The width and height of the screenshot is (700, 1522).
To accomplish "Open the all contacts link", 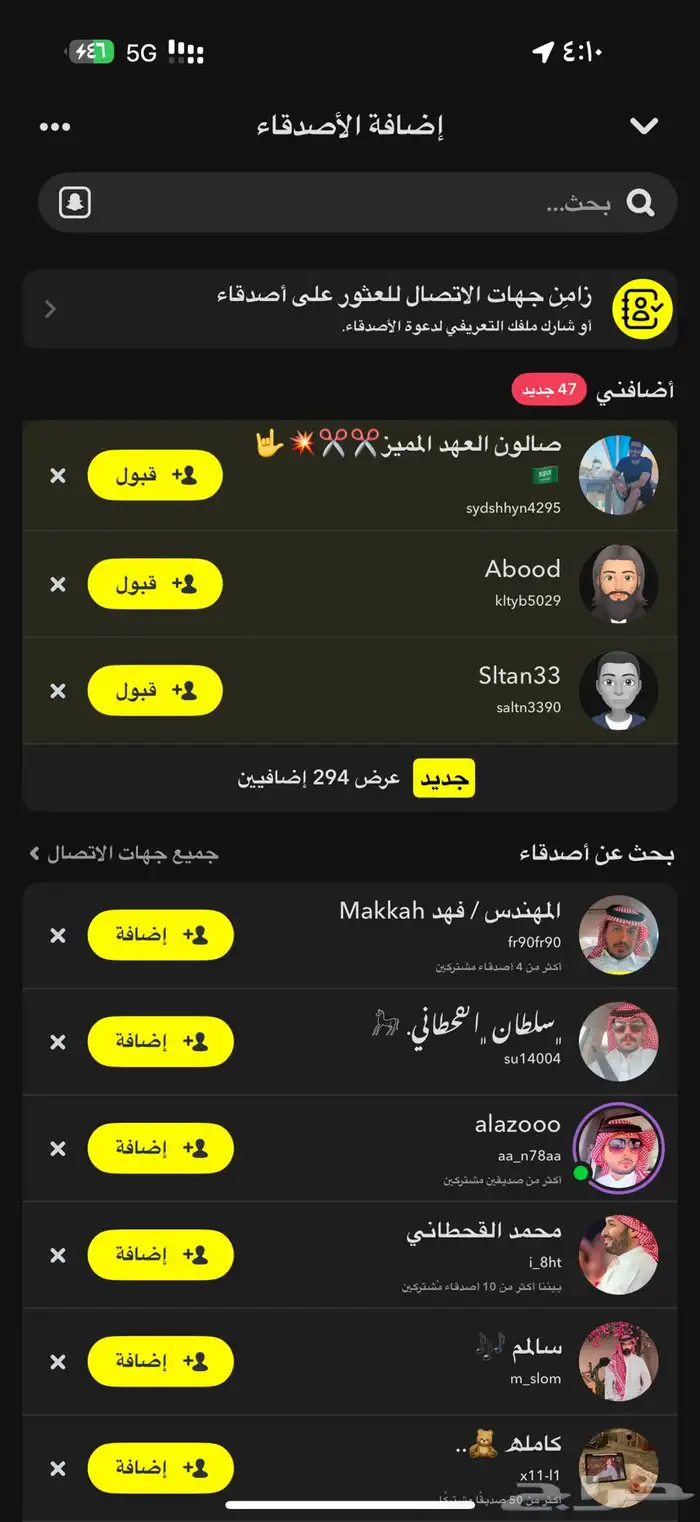I will (125, 853).
